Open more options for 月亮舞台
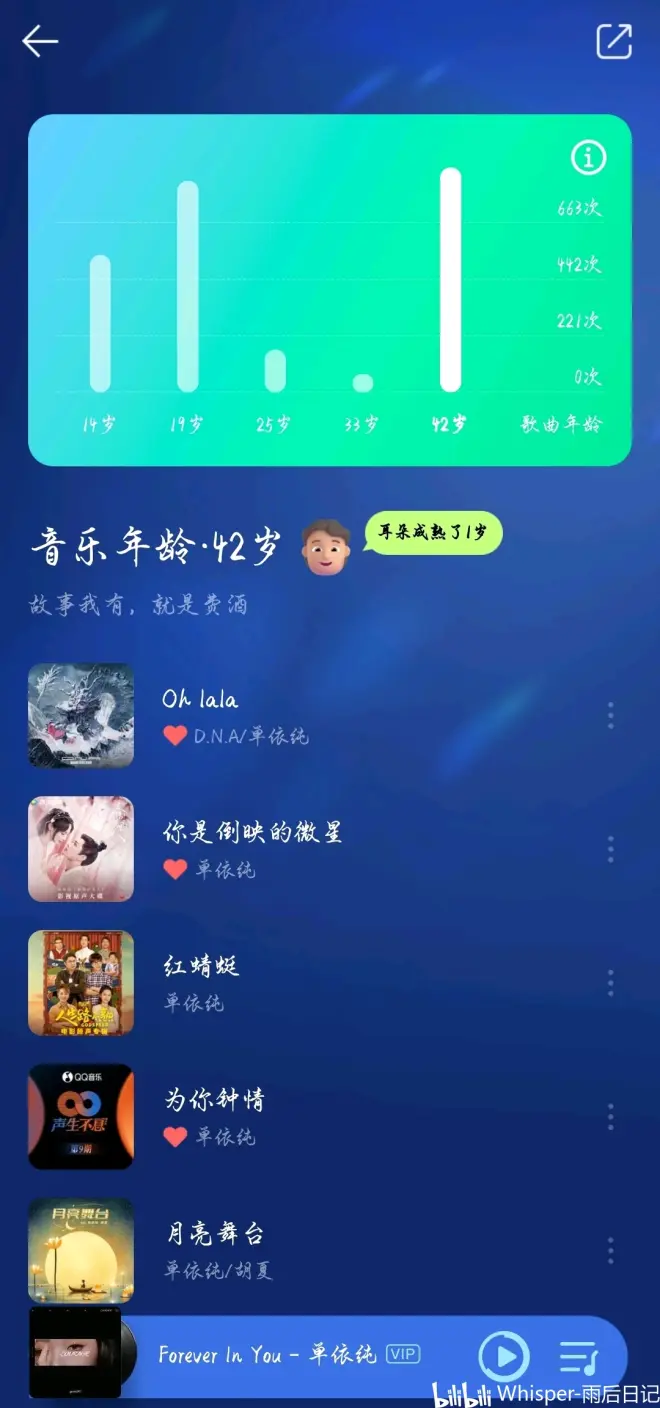The height and width of the screenshot is (1408, 660). pos(610,1250)
